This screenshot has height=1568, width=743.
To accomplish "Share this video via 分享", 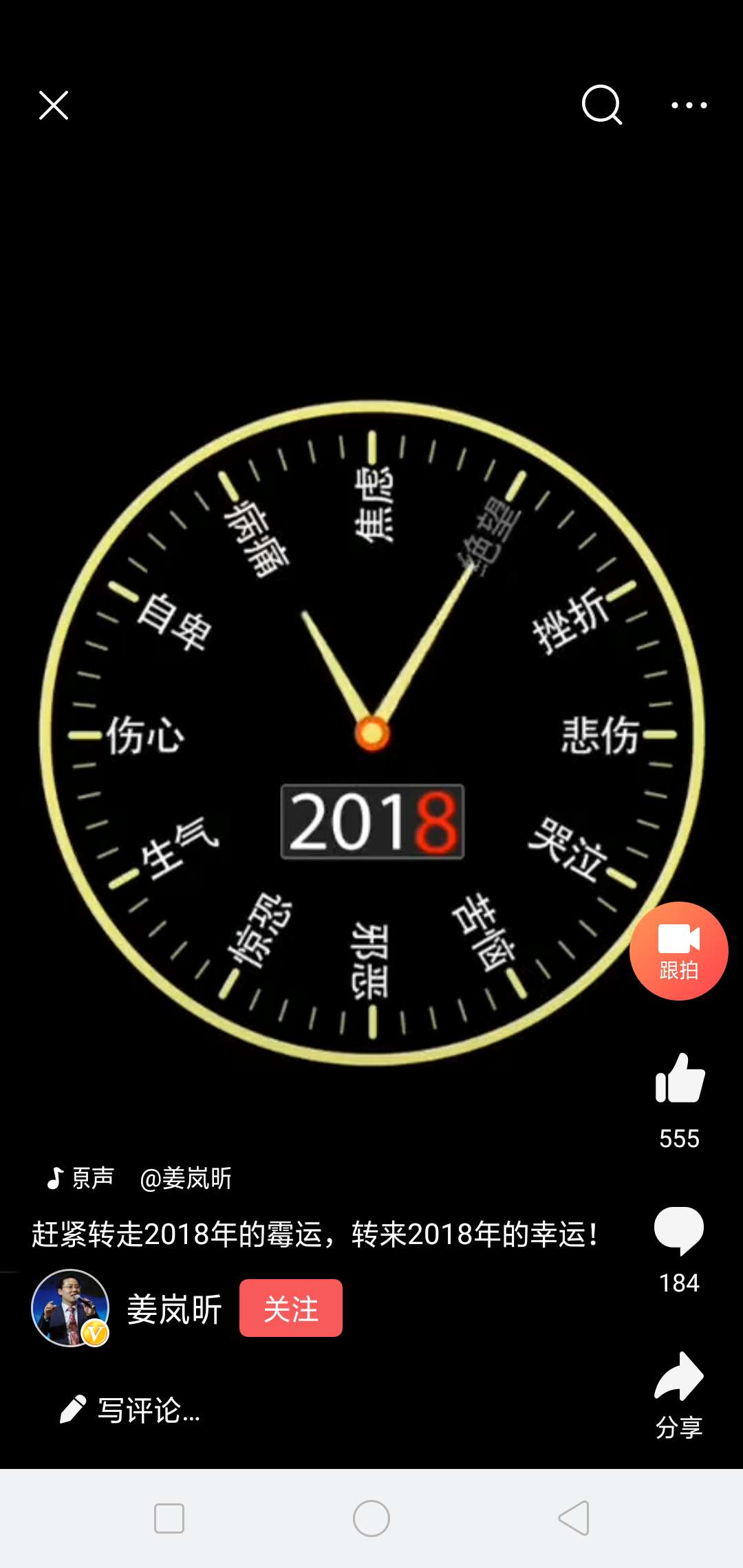I will coord(679,1378).
